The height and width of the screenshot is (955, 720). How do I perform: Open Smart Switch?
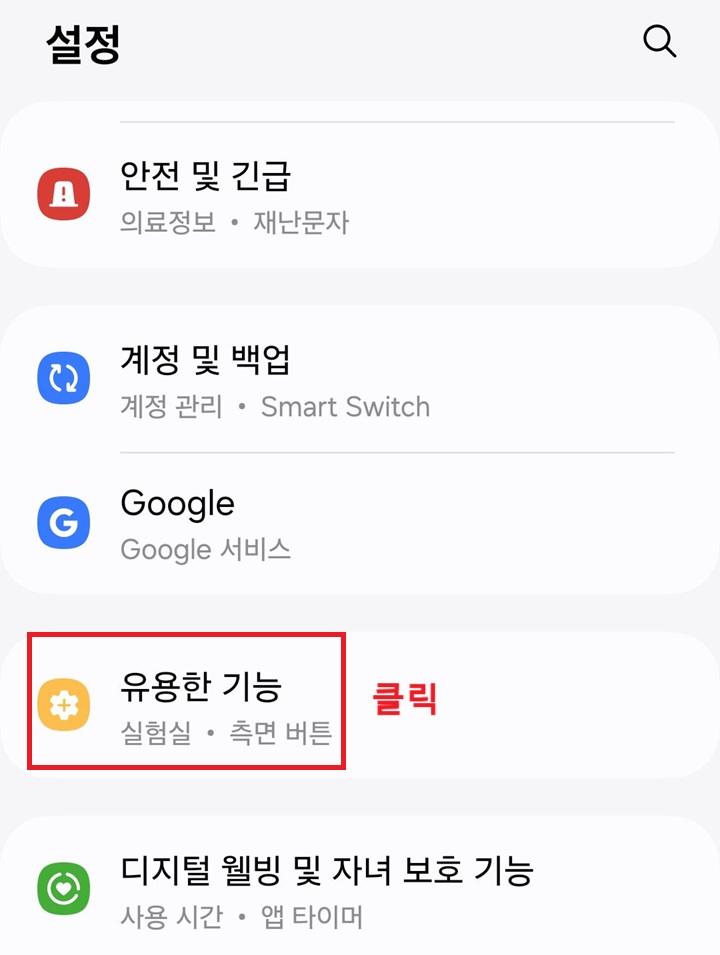point(344,408)
